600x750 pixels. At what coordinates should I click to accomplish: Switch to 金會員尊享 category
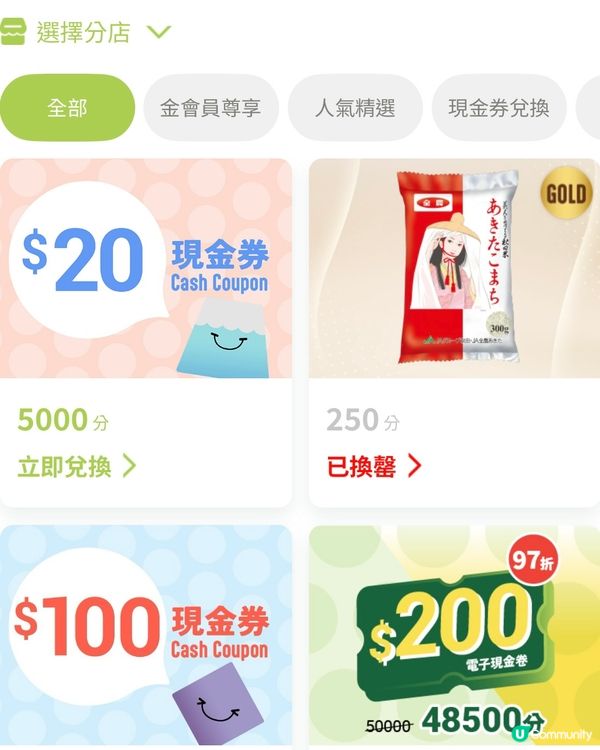click(x=211, y=108)
